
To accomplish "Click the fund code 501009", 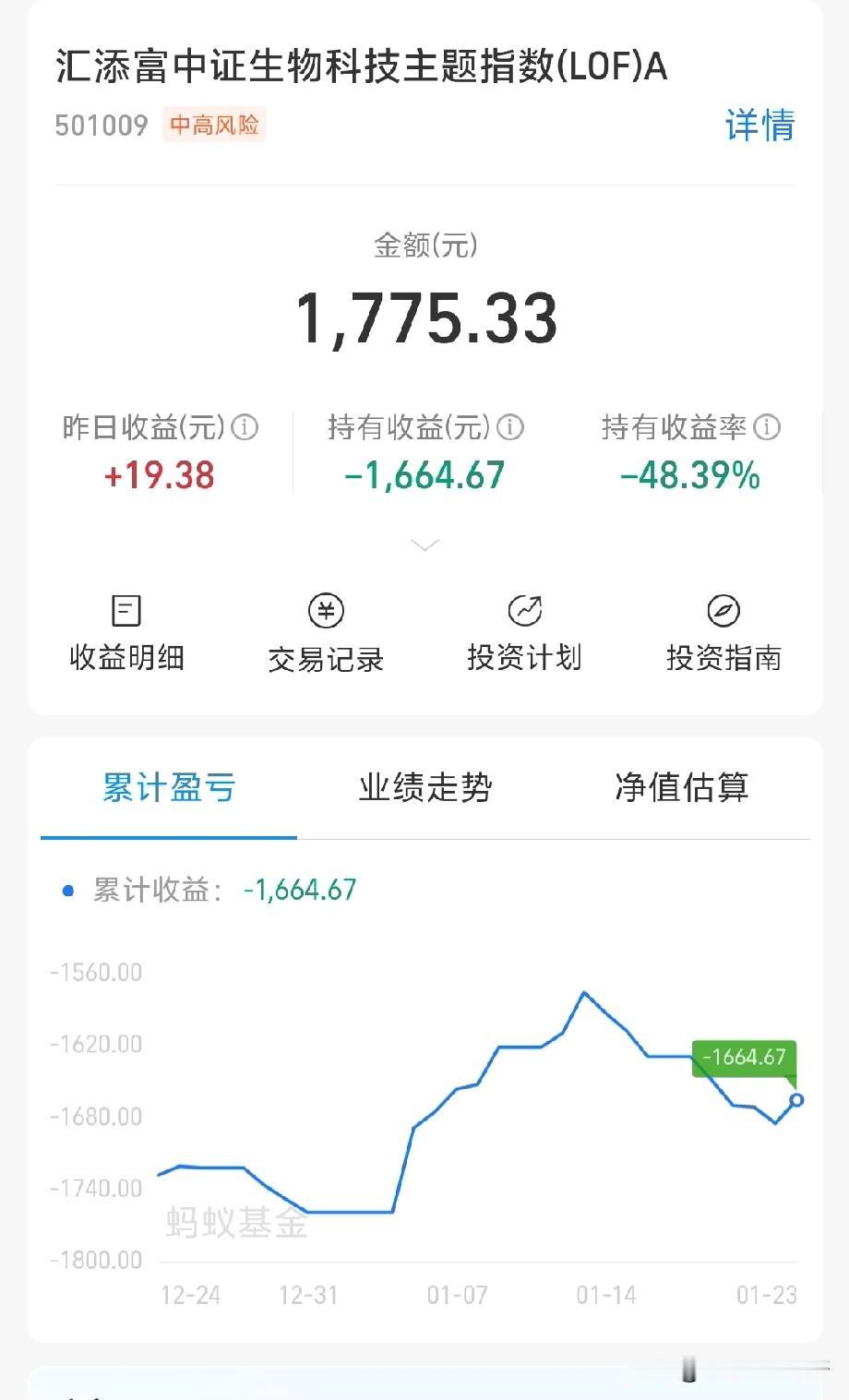I will pos(102,123).
